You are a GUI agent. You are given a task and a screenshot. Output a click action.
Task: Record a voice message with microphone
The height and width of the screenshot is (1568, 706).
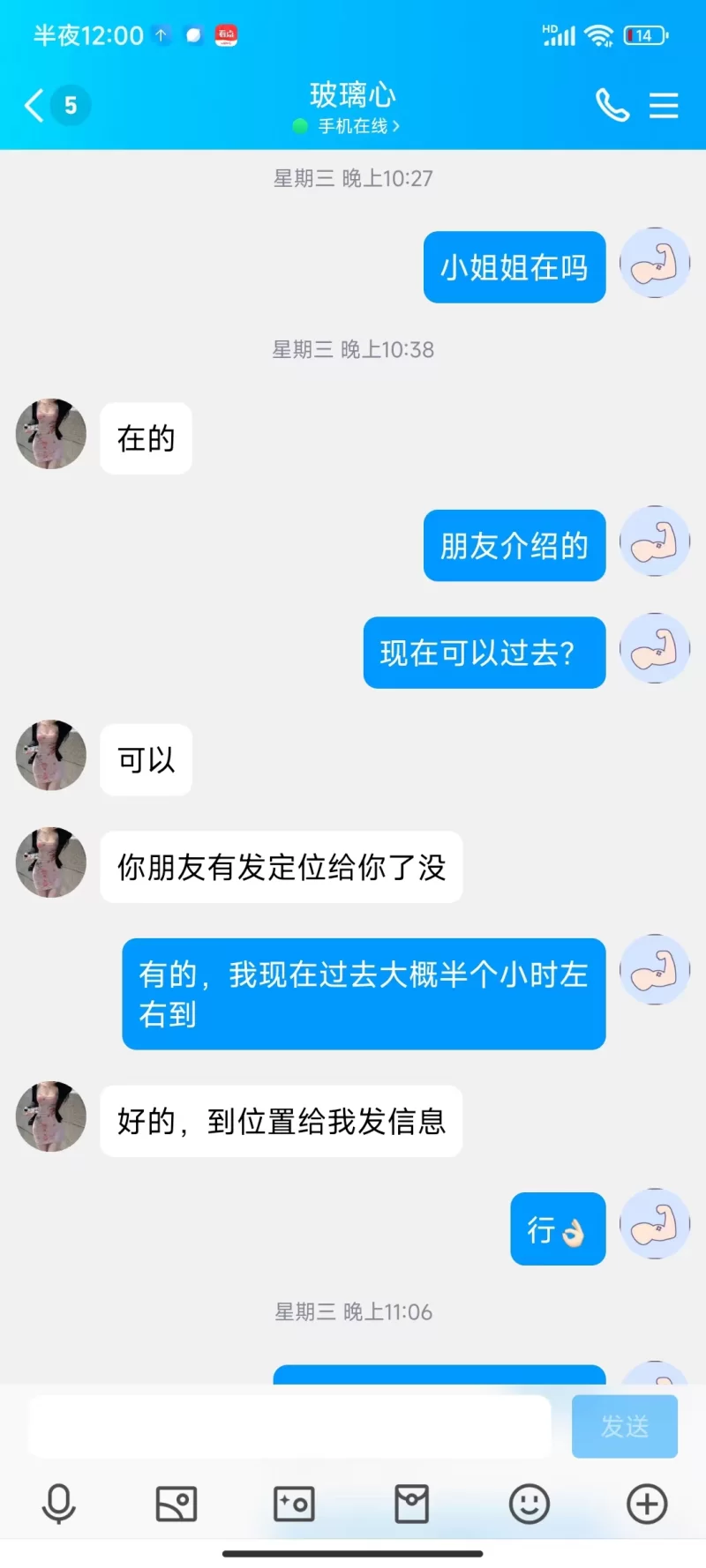coord(59,1504)
